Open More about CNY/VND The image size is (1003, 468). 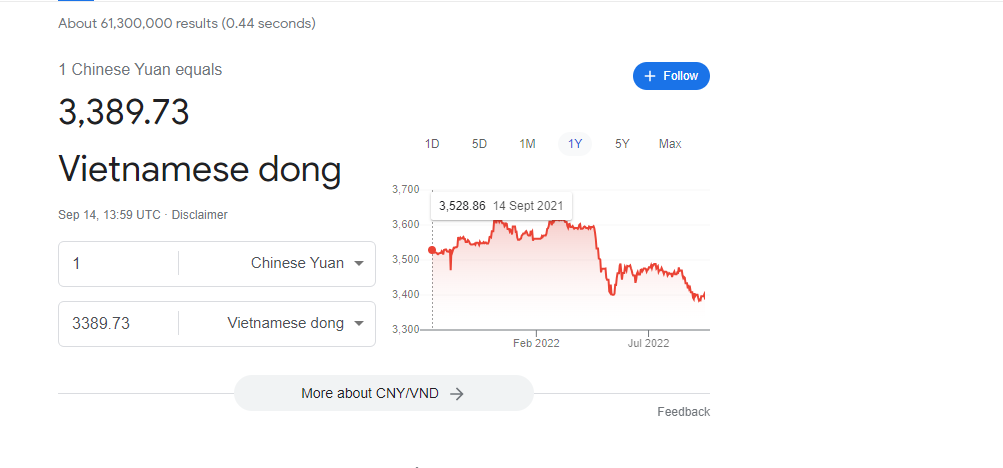click(x=383, y=394)
